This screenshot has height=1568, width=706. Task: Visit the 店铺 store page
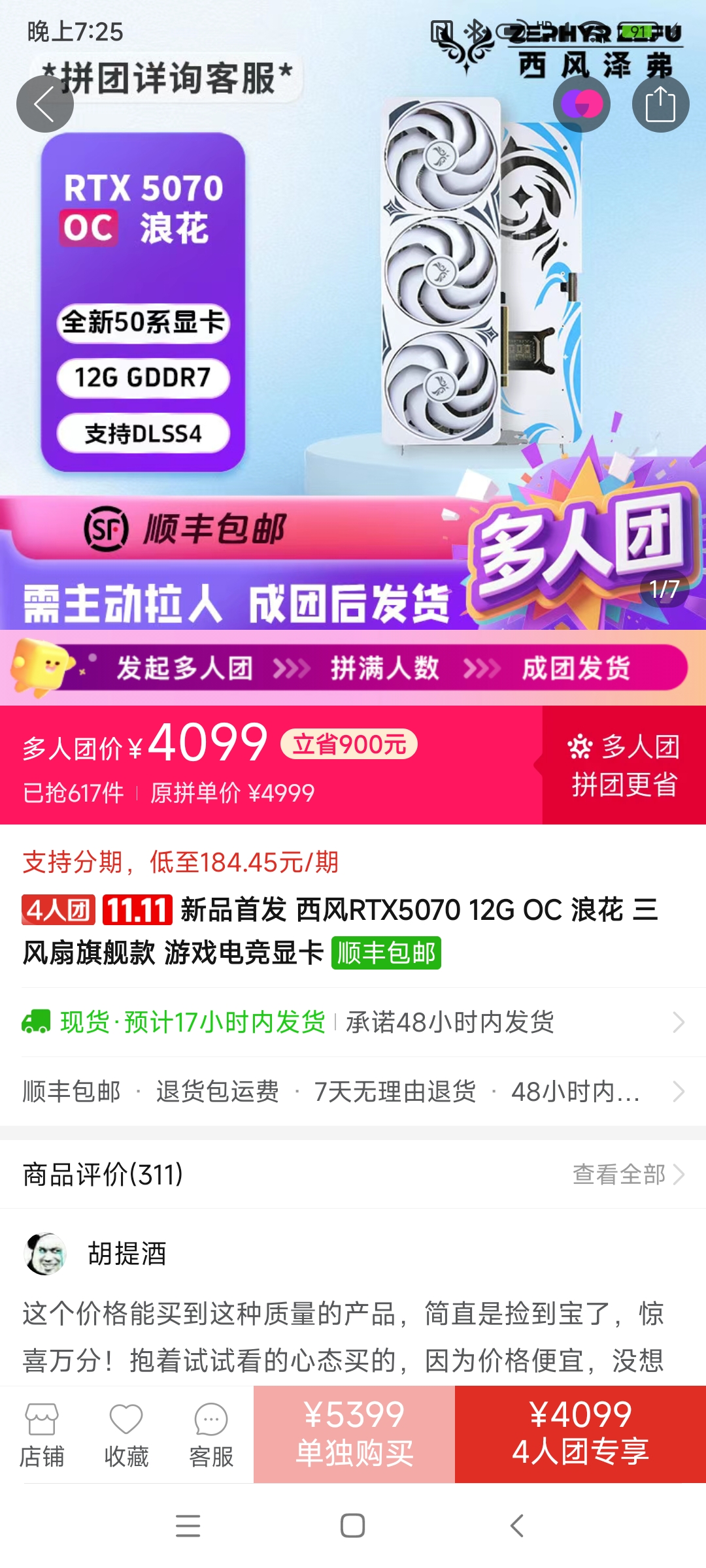pyautogui.click(x=42, y=1435)
